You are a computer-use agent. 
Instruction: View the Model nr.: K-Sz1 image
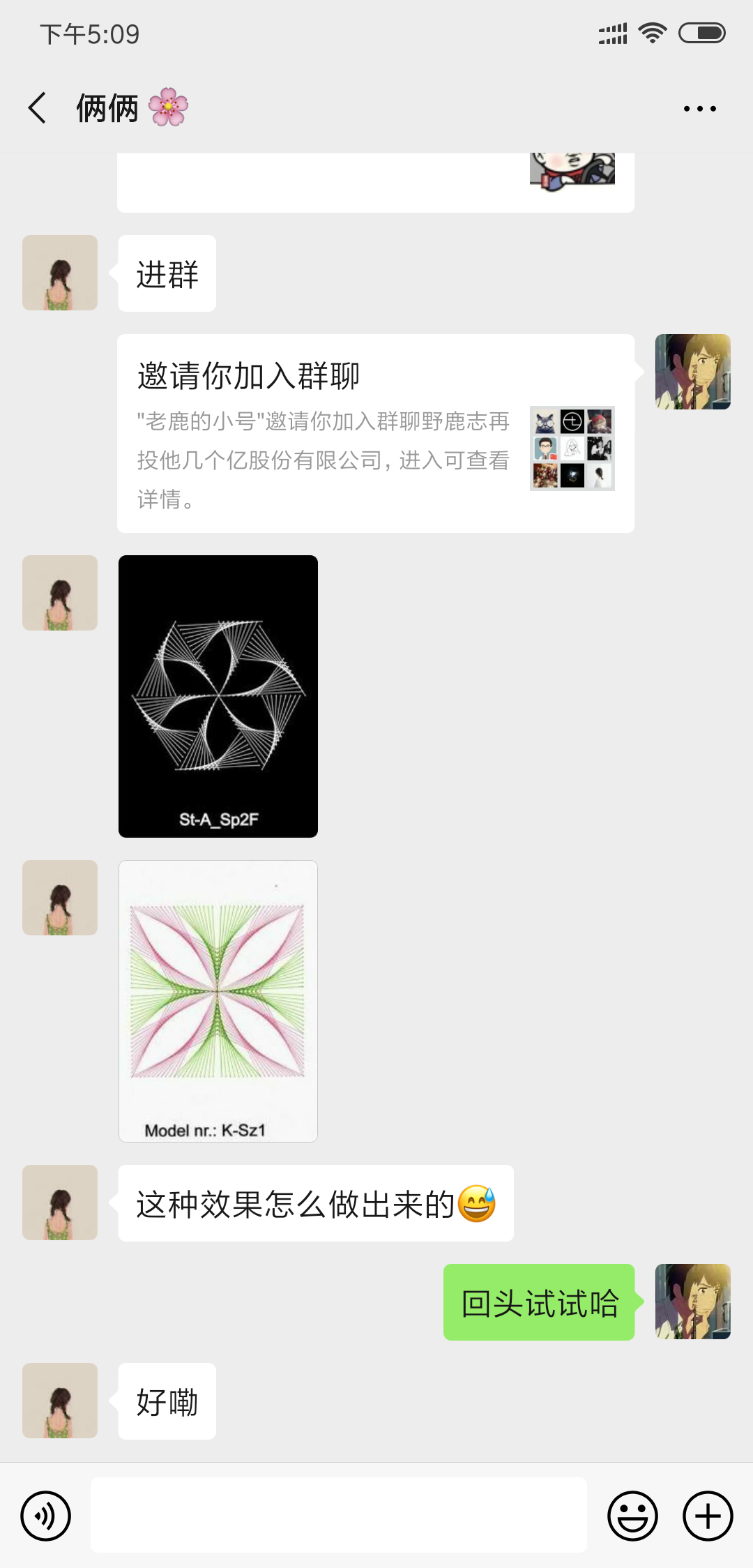click(218, 1001)
